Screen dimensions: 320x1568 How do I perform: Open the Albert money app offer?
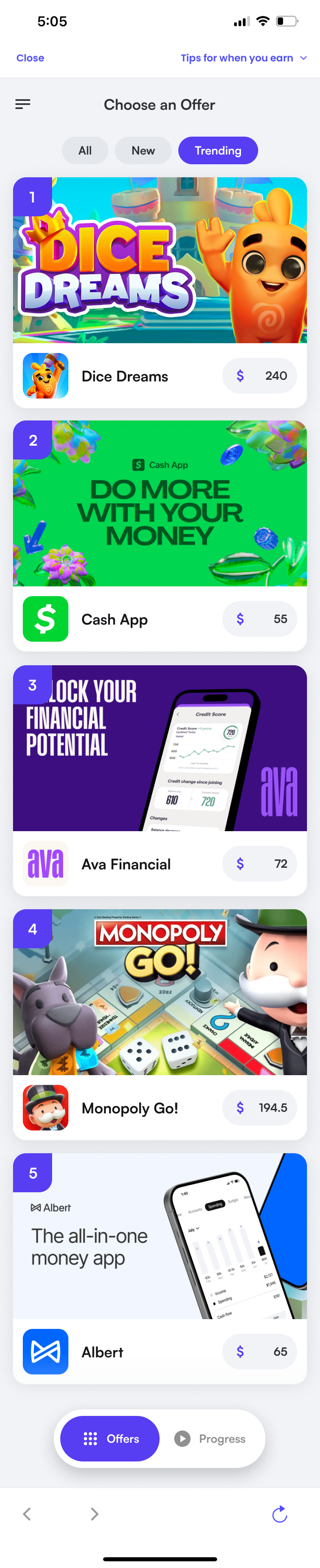[160, 1268]
